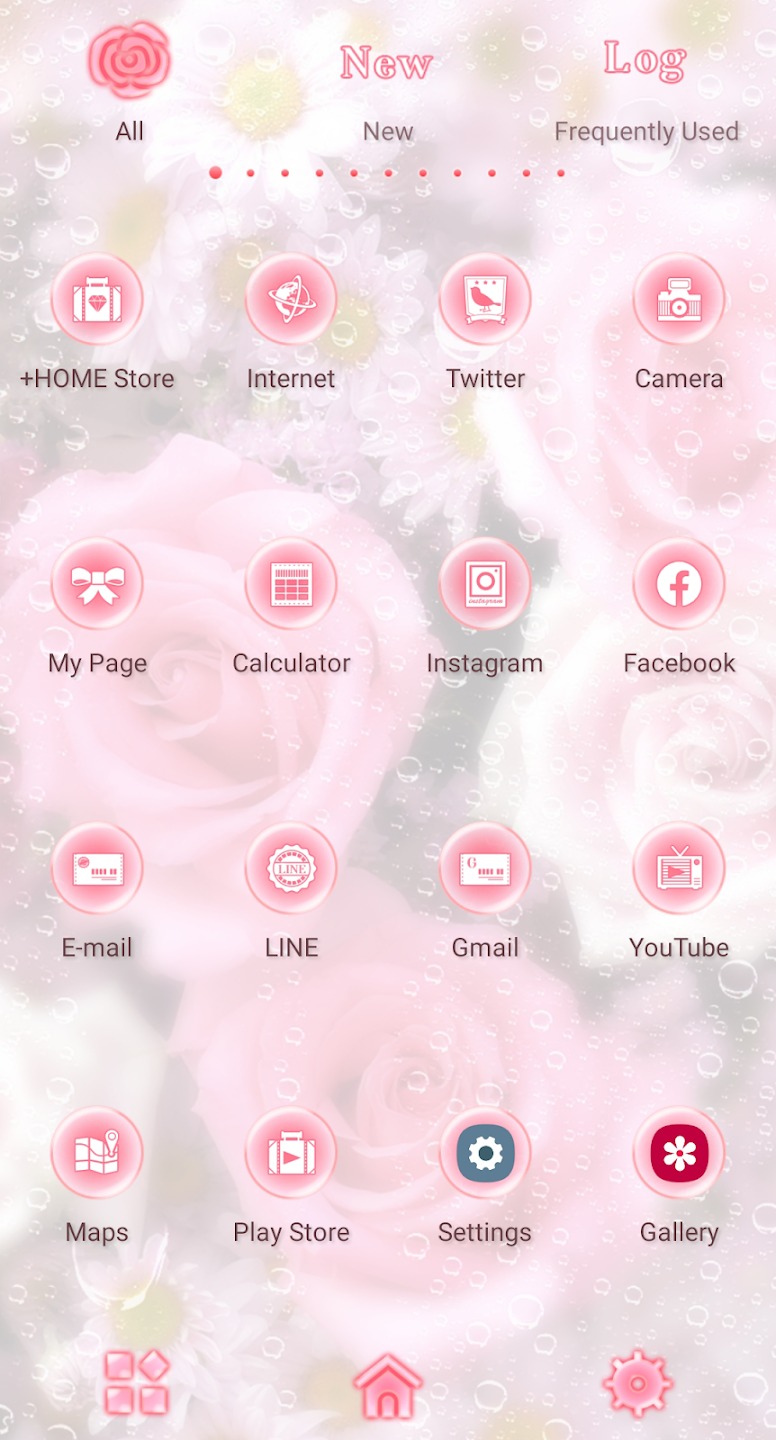Open the Play Store

(x=291, y=1154)
